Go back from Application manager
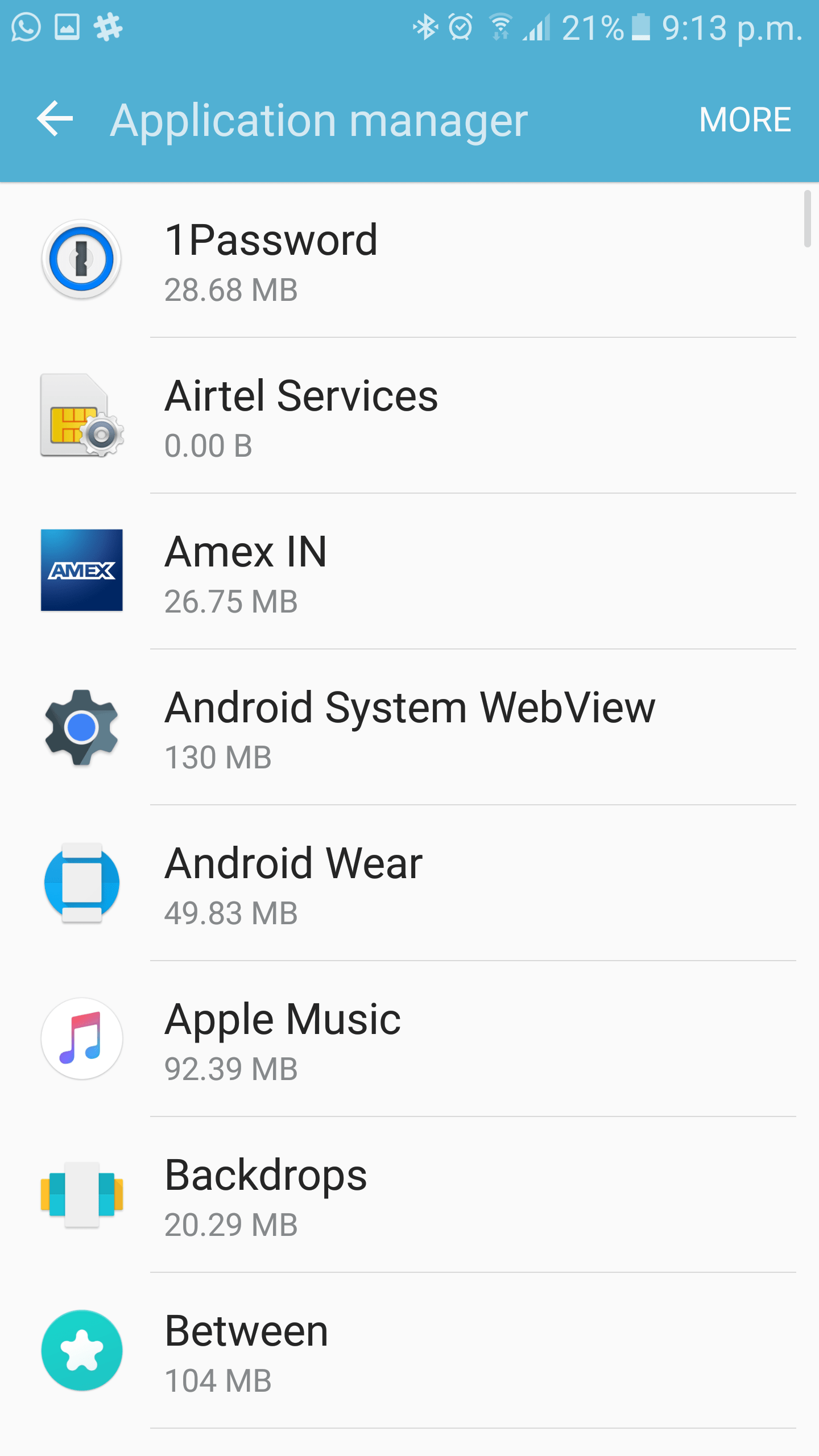The image size is (819, 1456). pos(55,119)
